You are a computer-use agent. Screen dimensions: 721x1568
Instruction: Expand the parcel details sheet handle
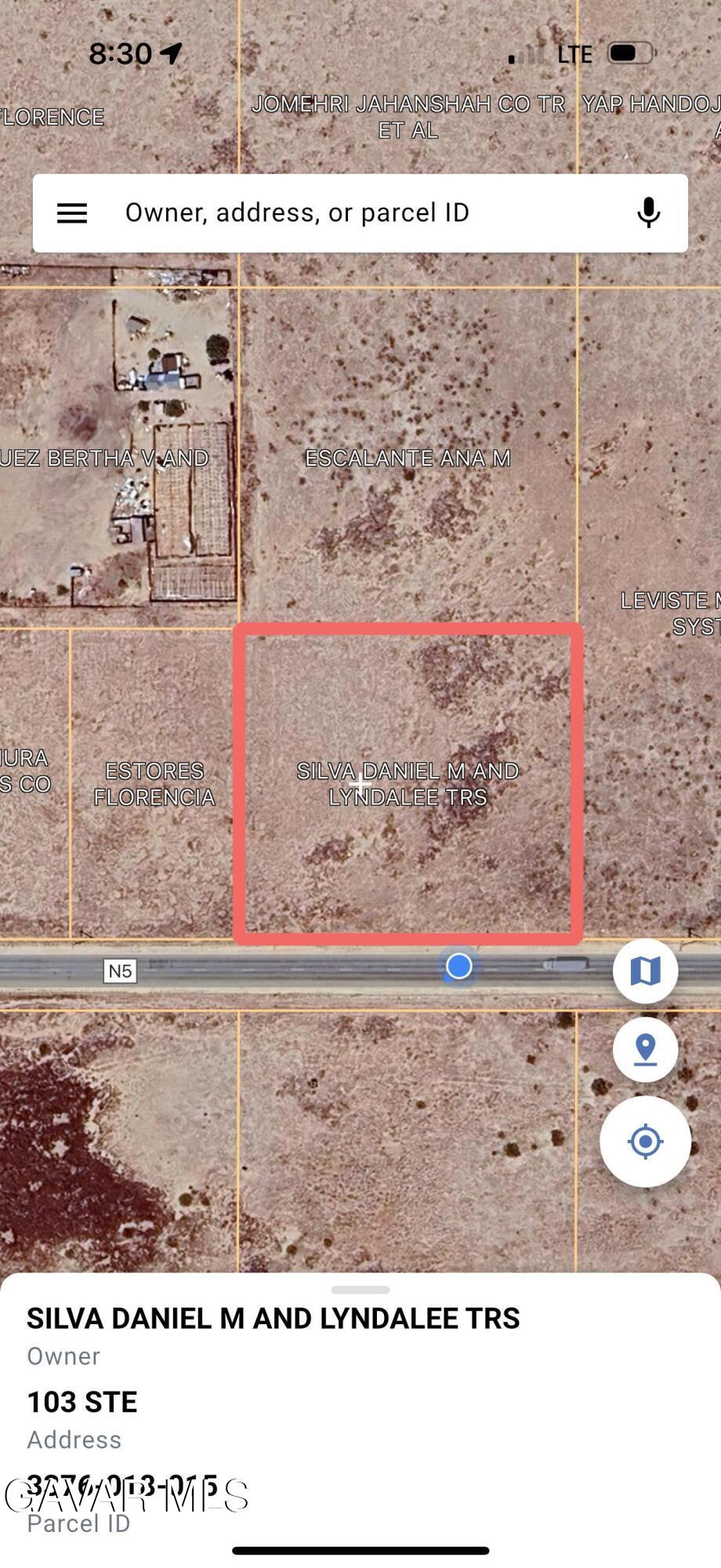point(360,1290)
